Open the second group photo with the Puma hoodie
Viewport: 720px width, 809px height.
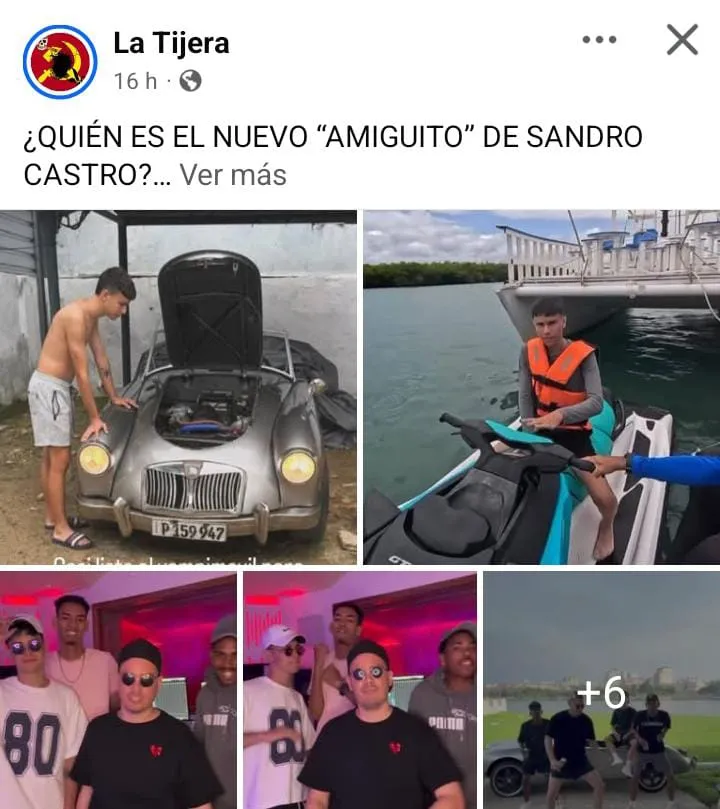click(360, 690)
